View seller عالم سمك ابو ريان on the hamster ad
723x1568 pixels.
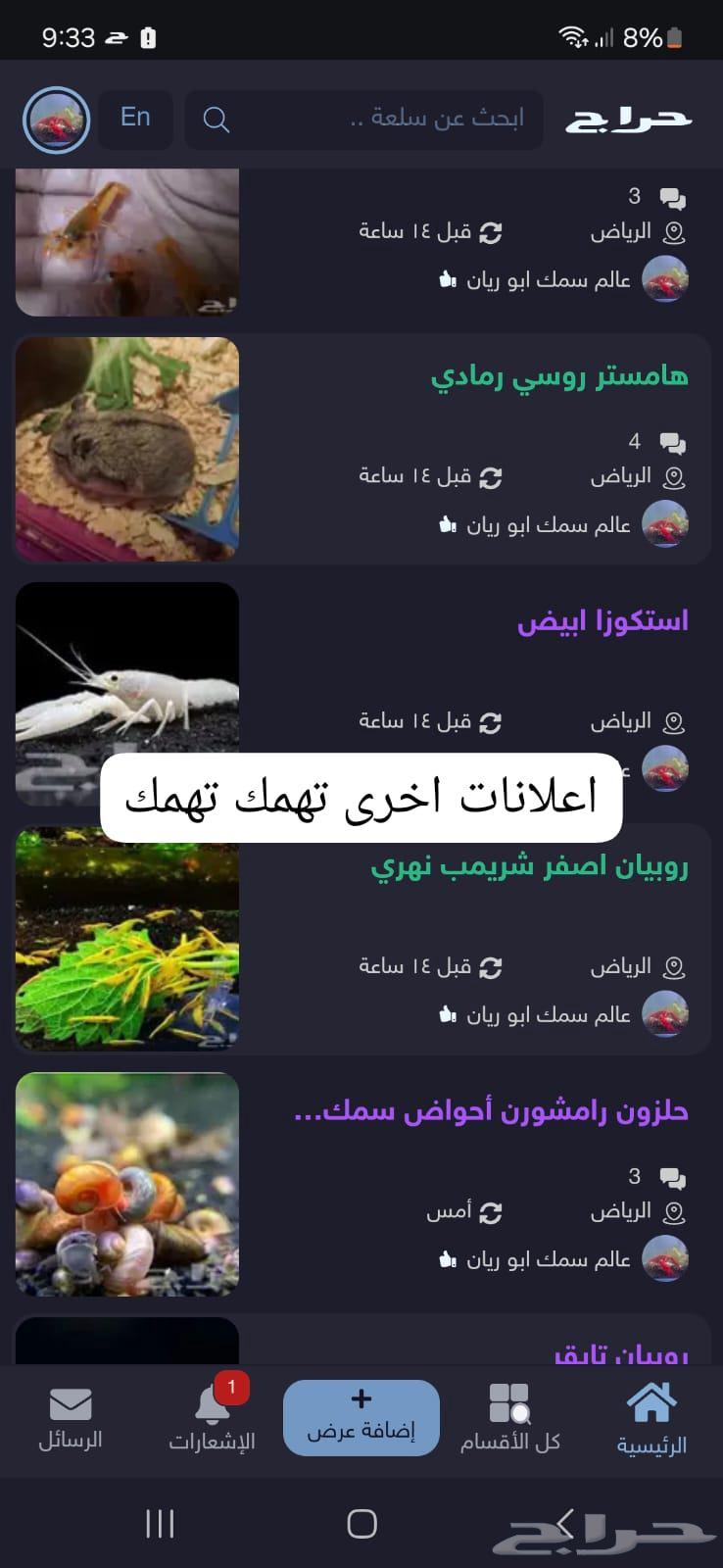pyautogui.click(x=549, y=525)
